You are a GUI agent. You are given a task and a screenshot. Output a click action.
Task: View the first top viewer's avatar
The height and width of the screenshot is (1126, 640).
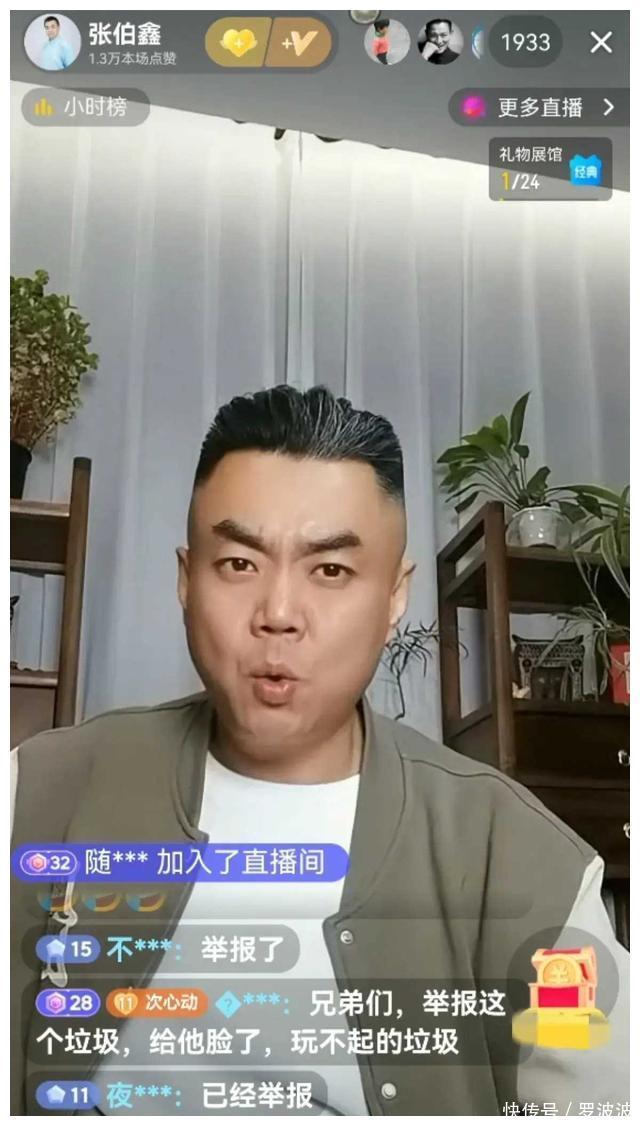pyautogui.click(x=386, y=42)
